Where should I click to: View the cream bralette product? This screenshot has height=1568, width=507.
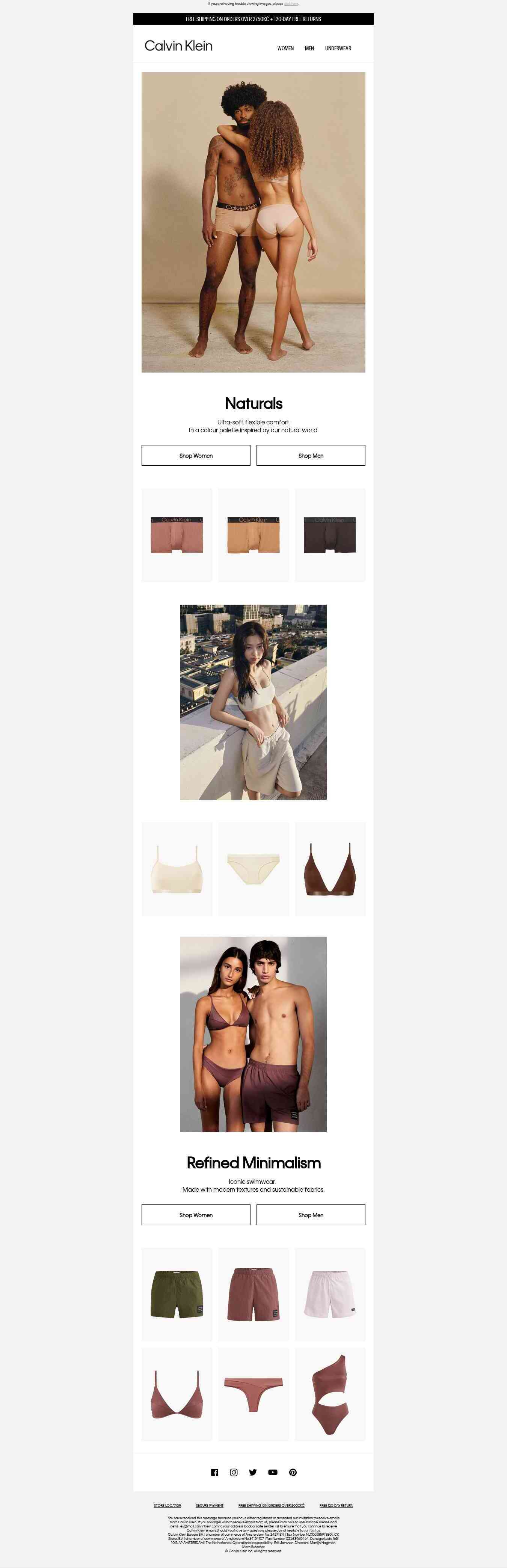pyautogui.click(x=177, y=869)
